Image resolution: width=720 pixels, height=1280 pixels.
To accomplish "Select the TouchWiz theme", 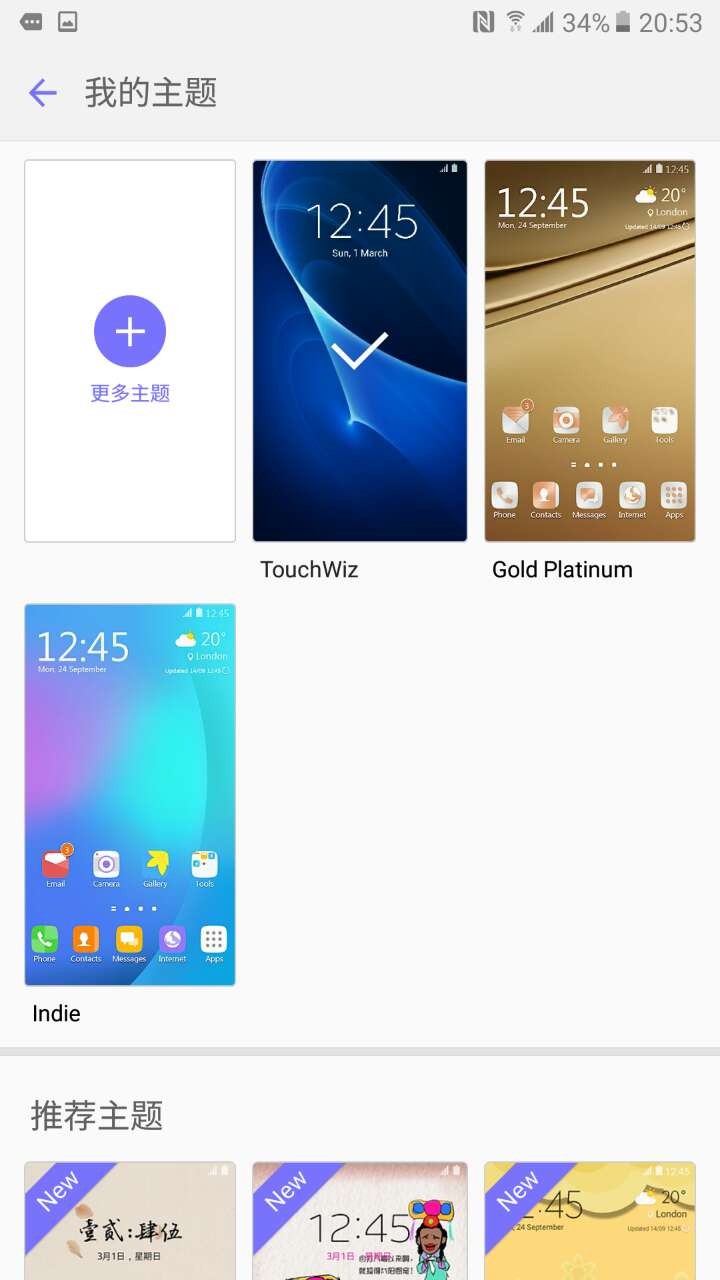I will coord(359,351).
